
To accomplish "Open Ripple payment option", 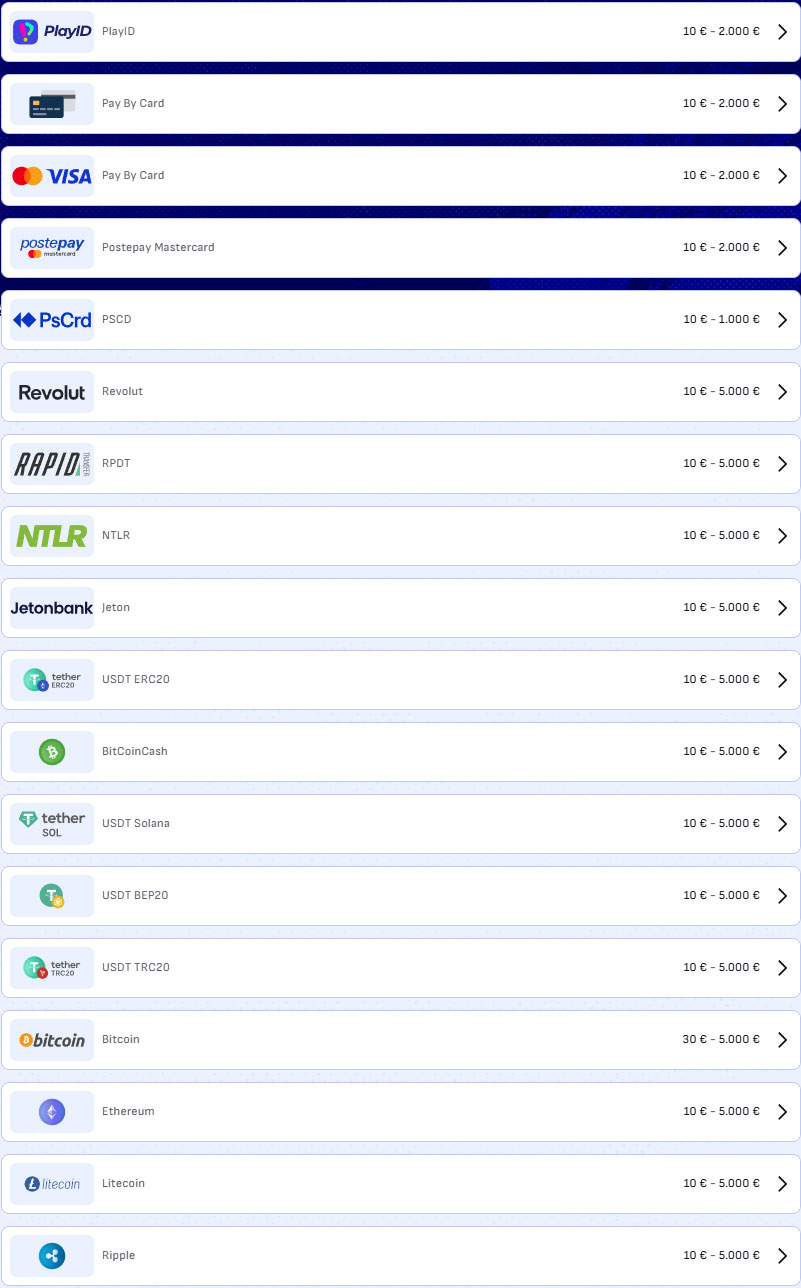I will click(x=400, y=1256).
